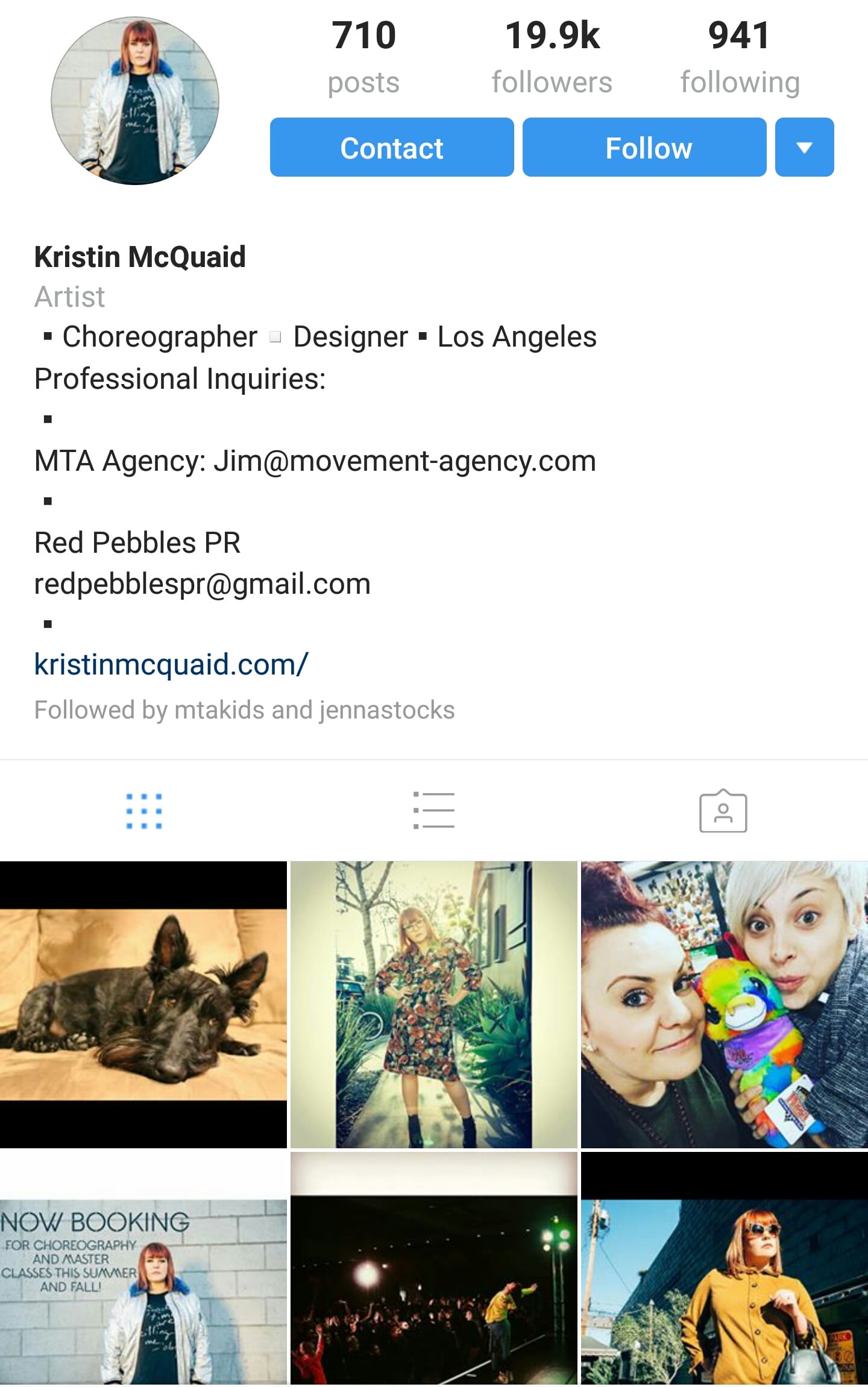Follow Kristin McQuaid
The height and width of the screenshot is (1387, 868).
(644, 147)
